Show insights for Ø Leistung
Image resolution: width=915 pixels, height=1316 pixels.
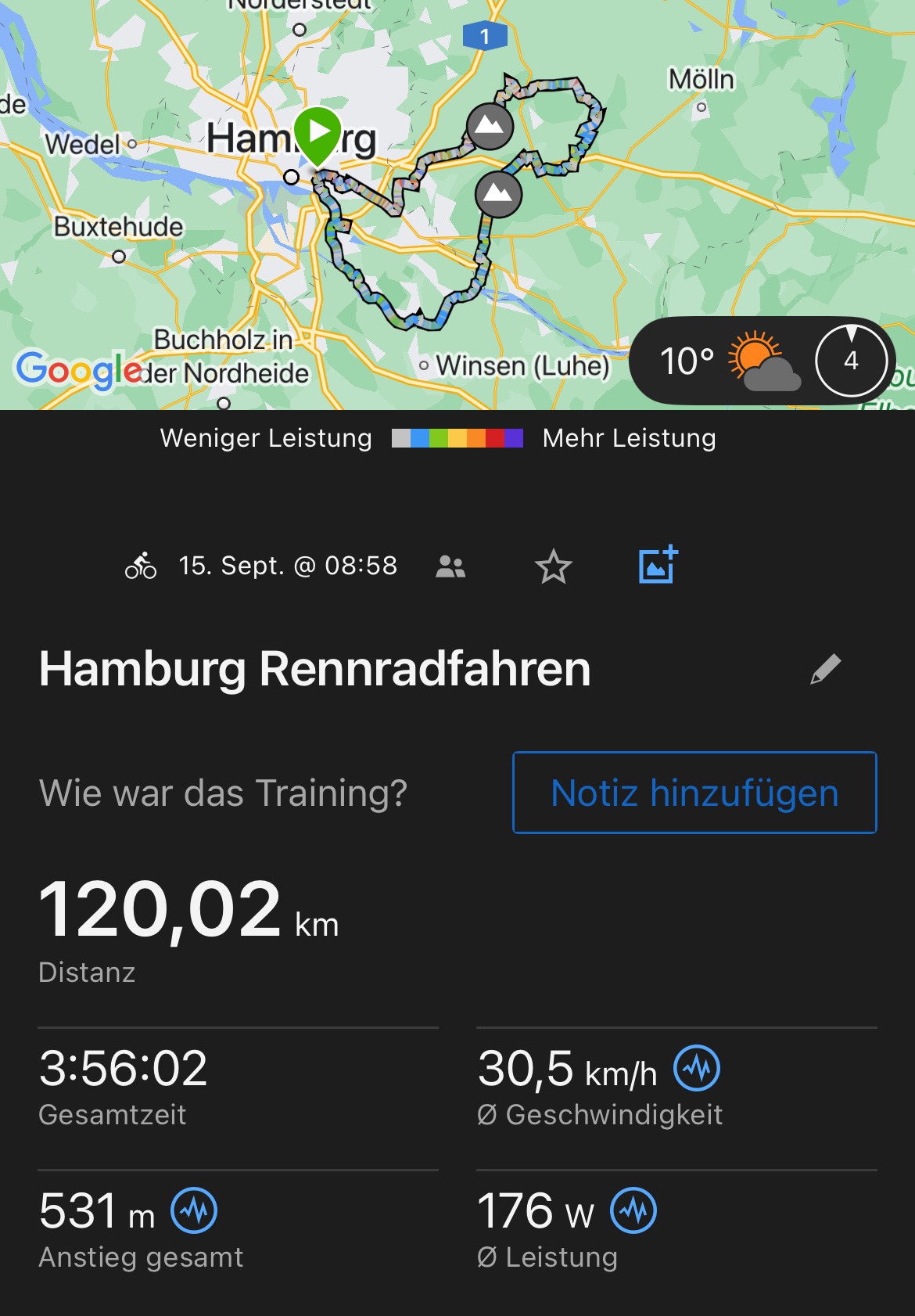coord(633,1211)
